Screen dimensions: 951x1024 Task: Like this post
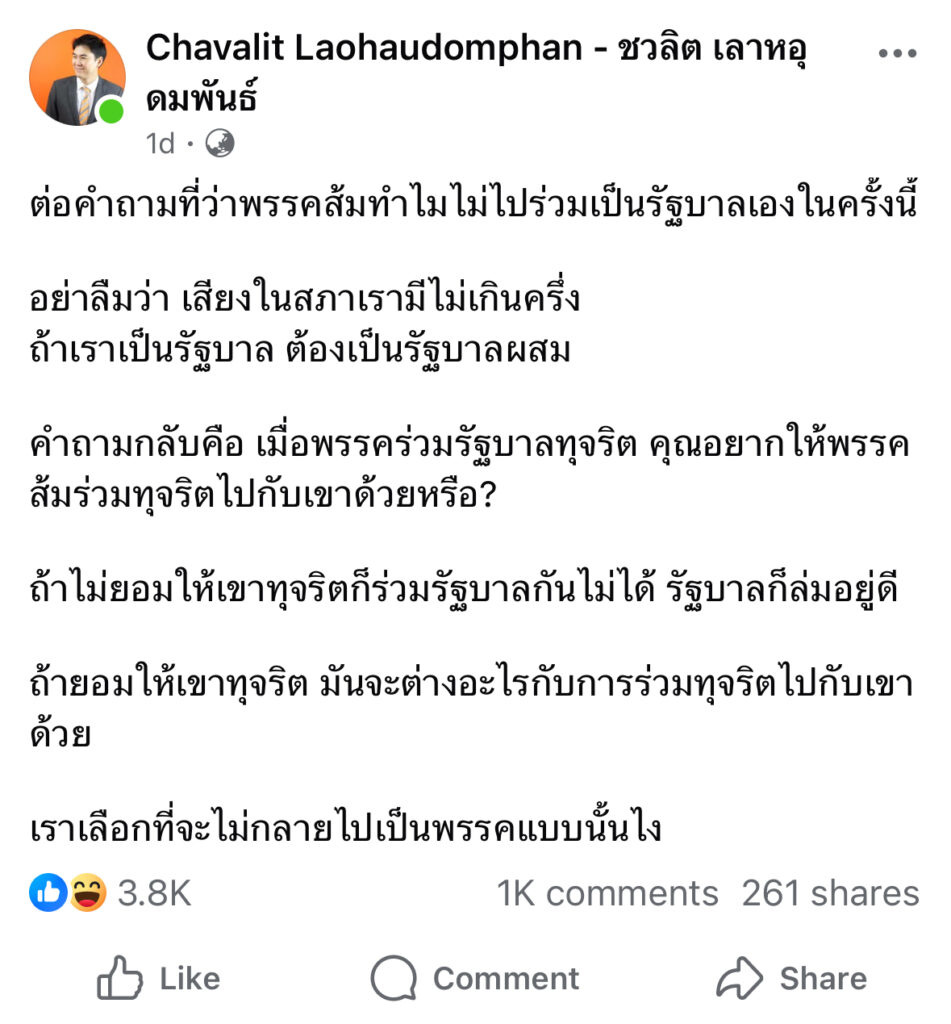click(x=158, y=977)
